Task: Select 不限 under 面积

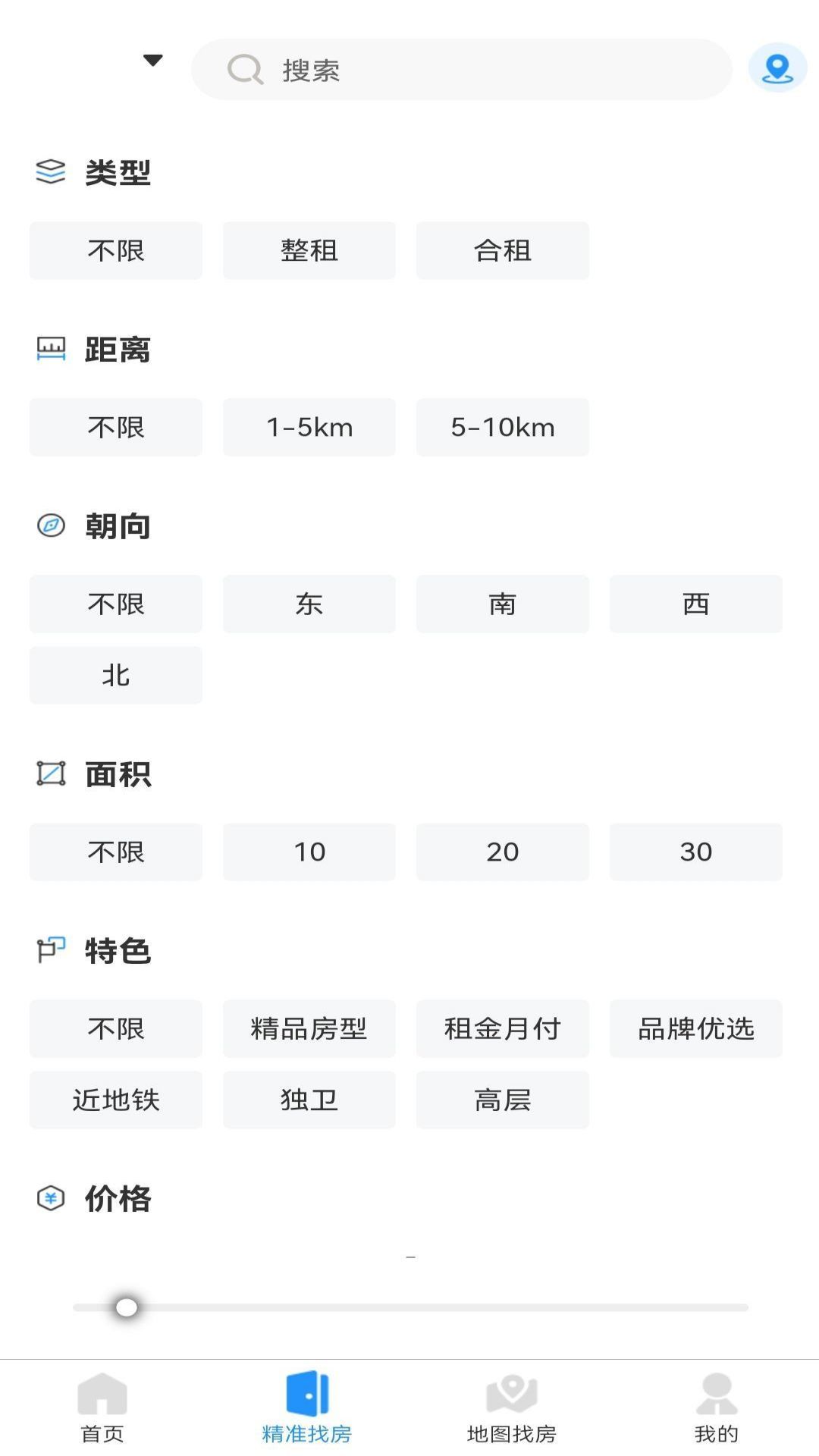Action: [115, 852]
